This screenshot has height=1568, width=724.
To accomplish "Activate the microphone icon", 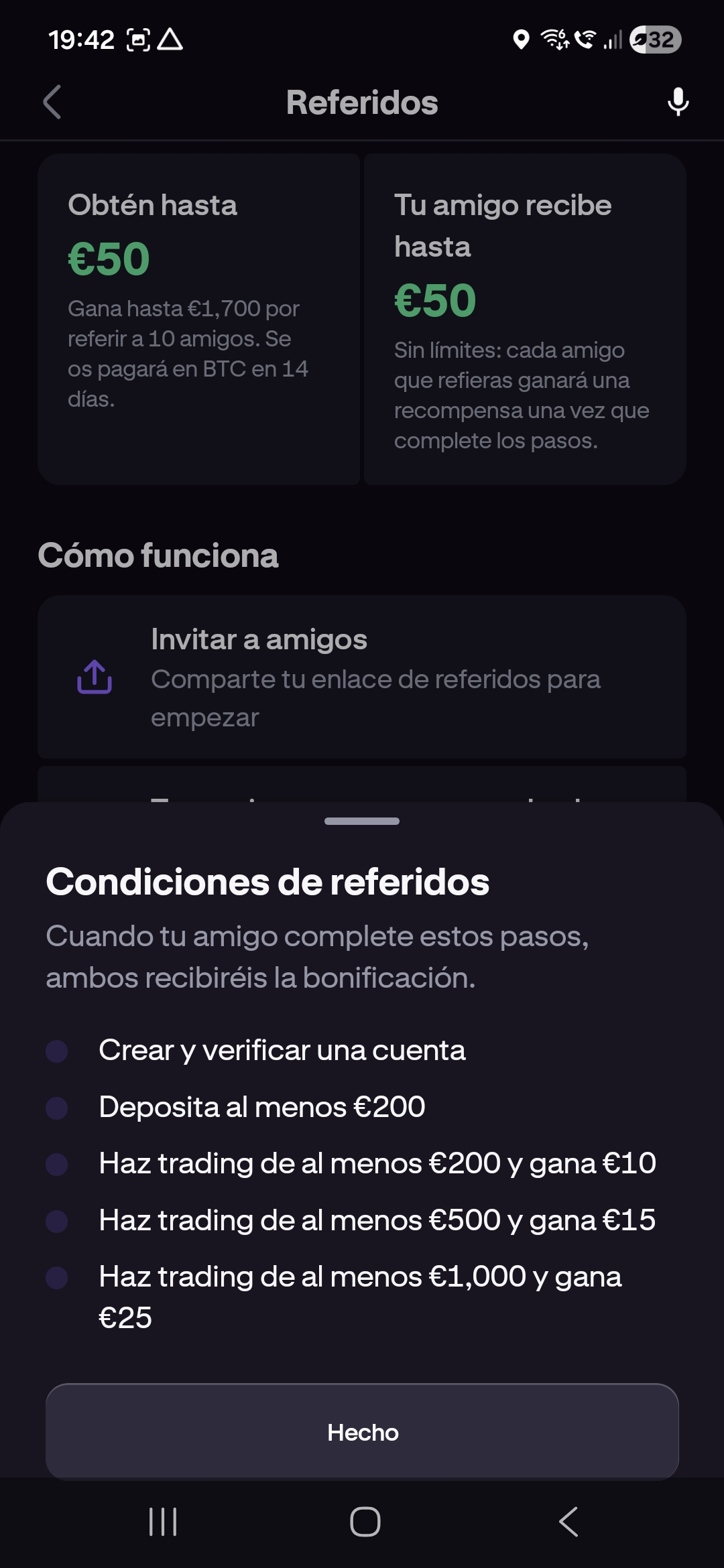I will click(678, 102).
